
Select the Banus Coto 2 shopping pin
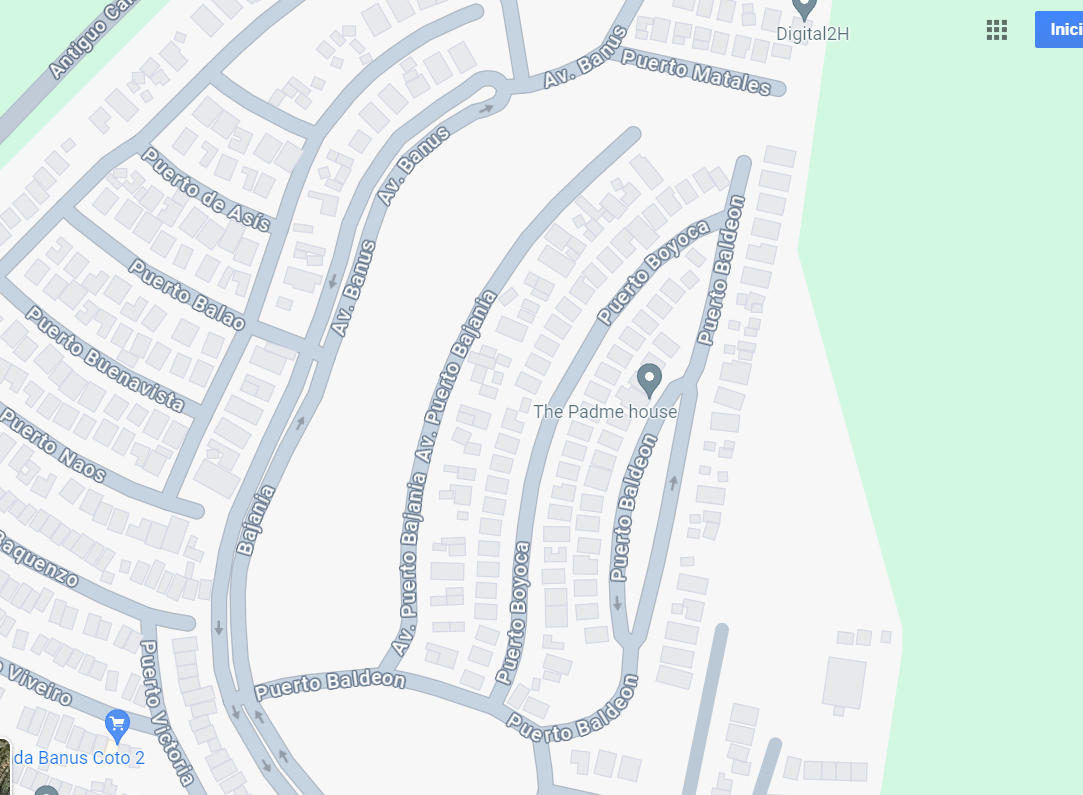point(117,727)
